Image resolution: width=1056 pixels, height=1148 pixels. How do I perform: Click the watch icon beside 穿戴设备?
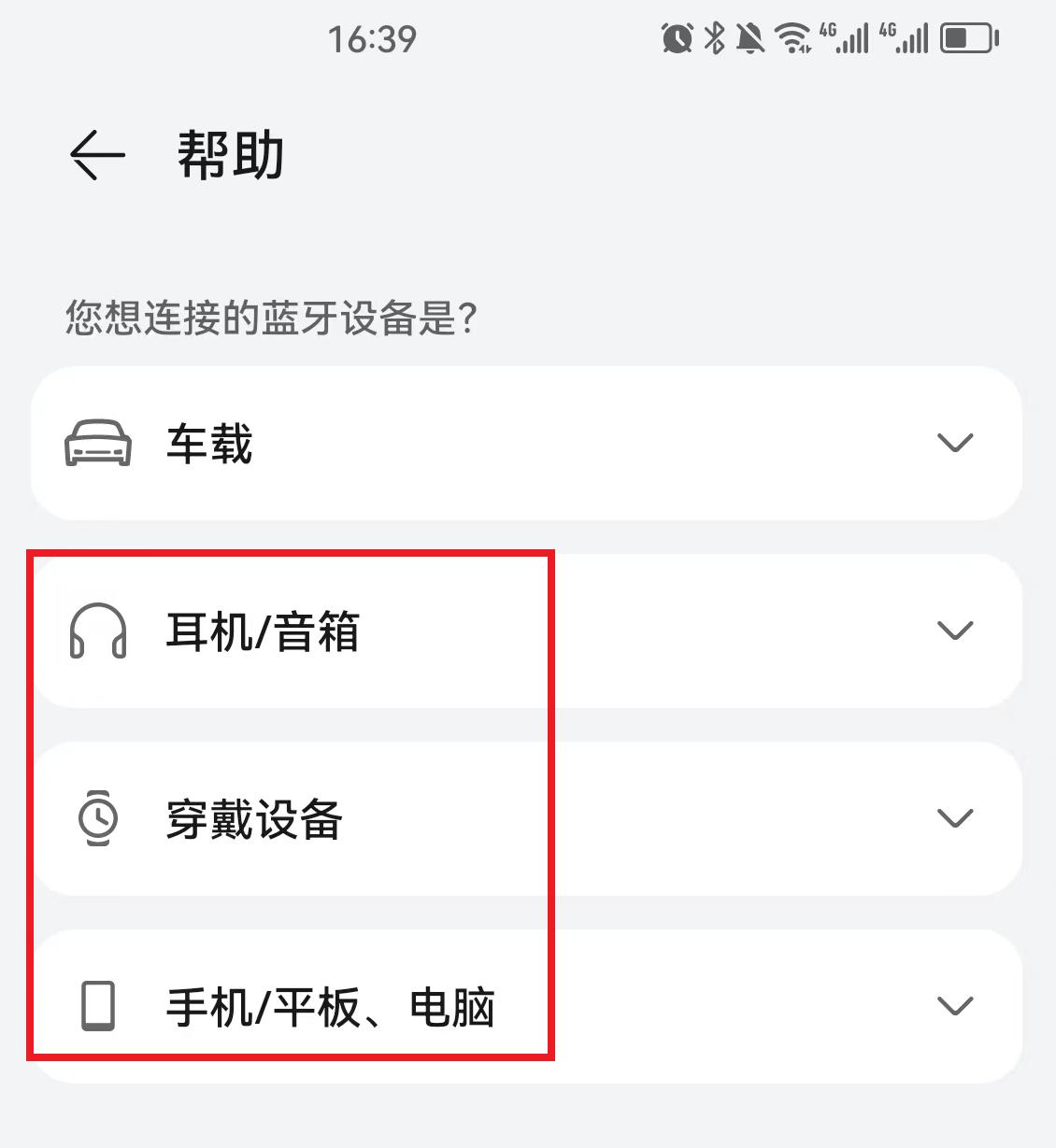click(96, 819)
